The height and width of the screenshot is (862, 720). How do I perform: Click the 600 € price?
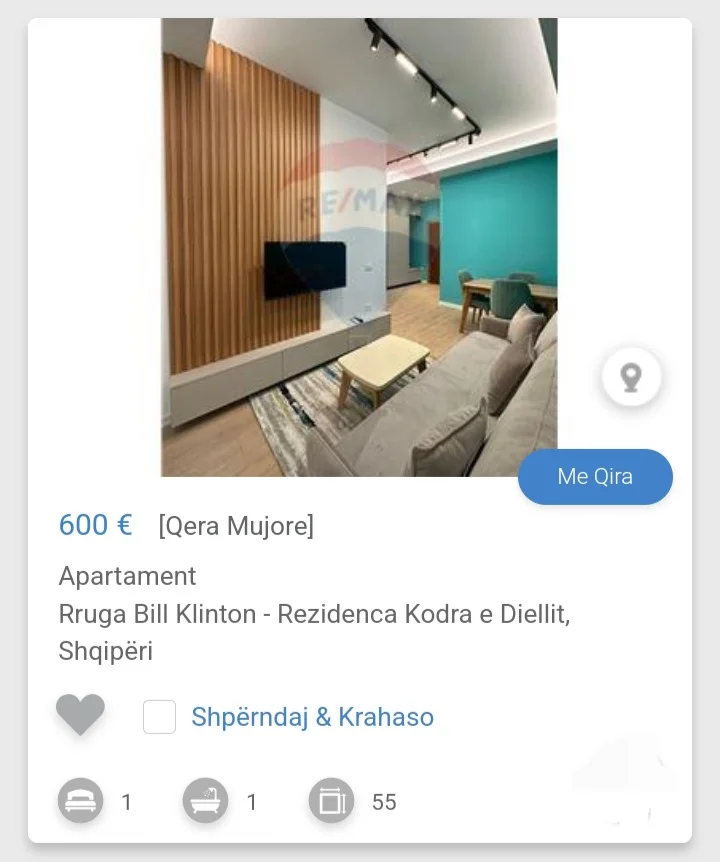pos(95,524)
